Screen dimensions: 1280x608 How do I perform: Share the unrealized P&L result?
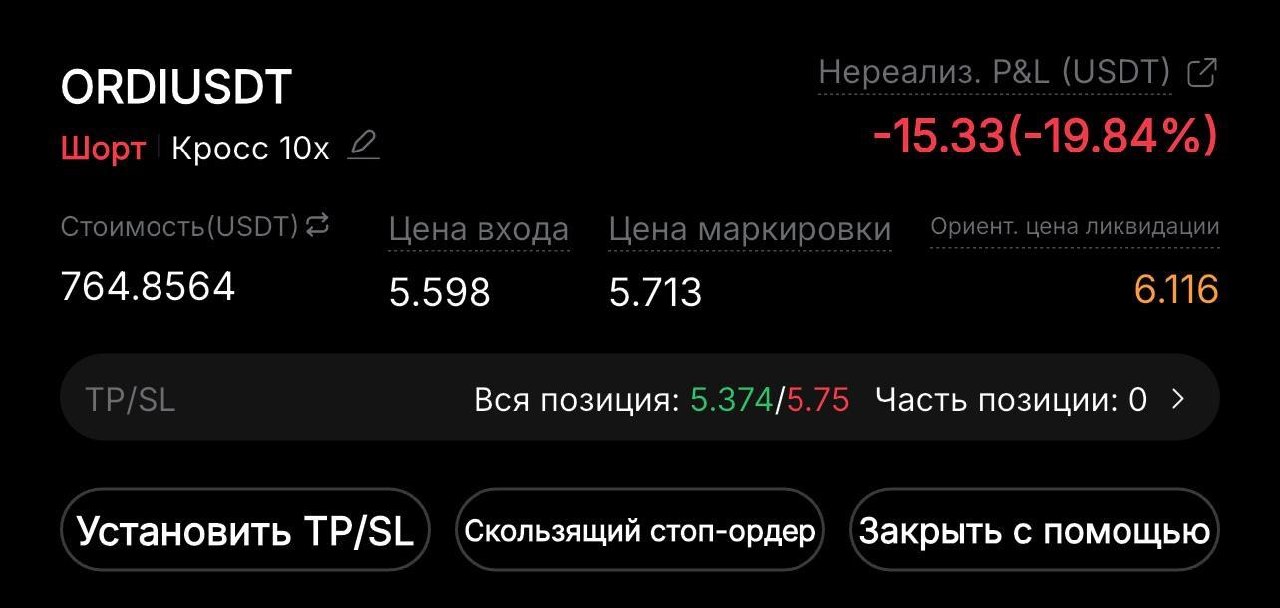(x=1201, y=73)
